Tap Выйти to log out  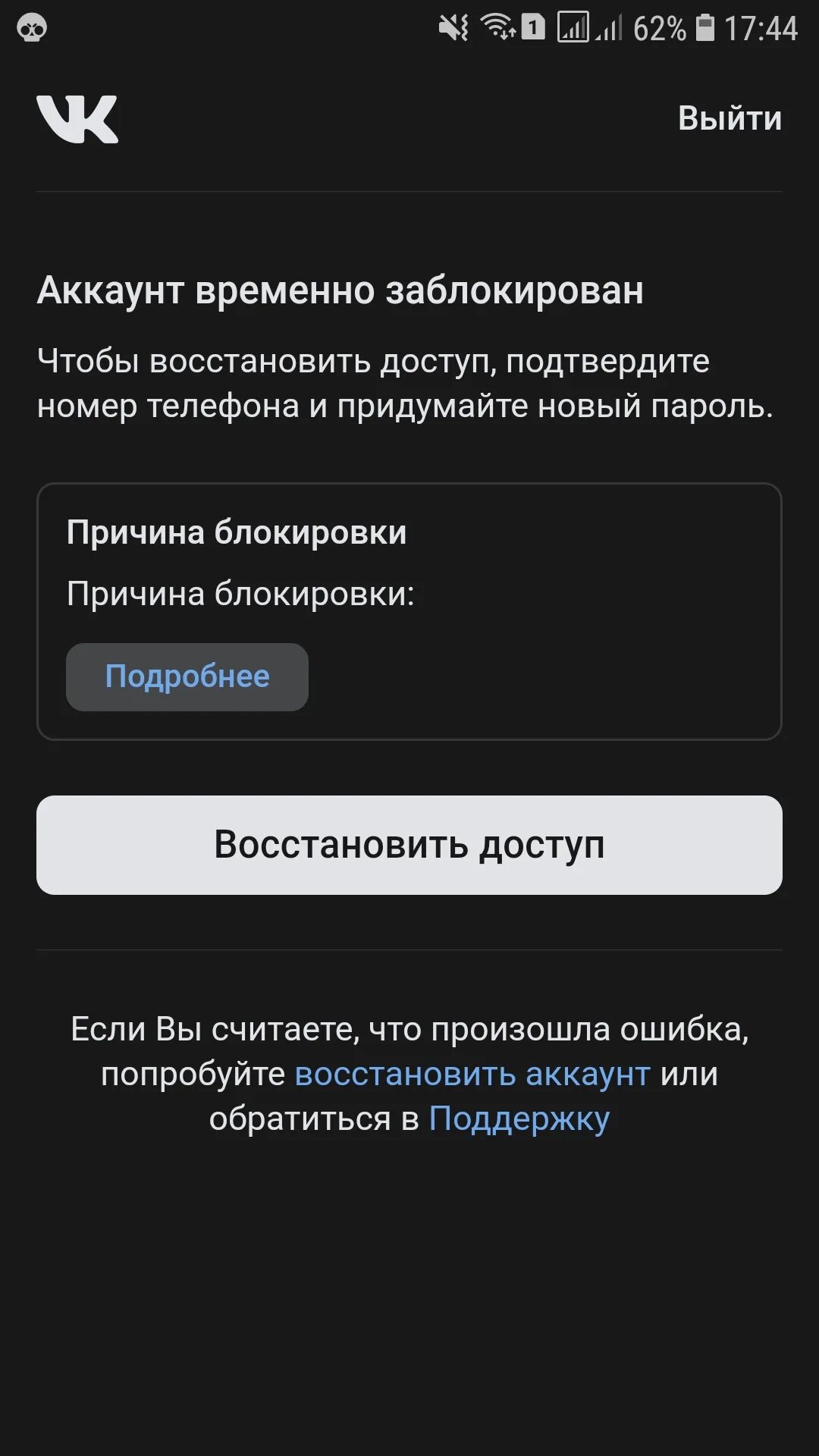tap(730, 118)
